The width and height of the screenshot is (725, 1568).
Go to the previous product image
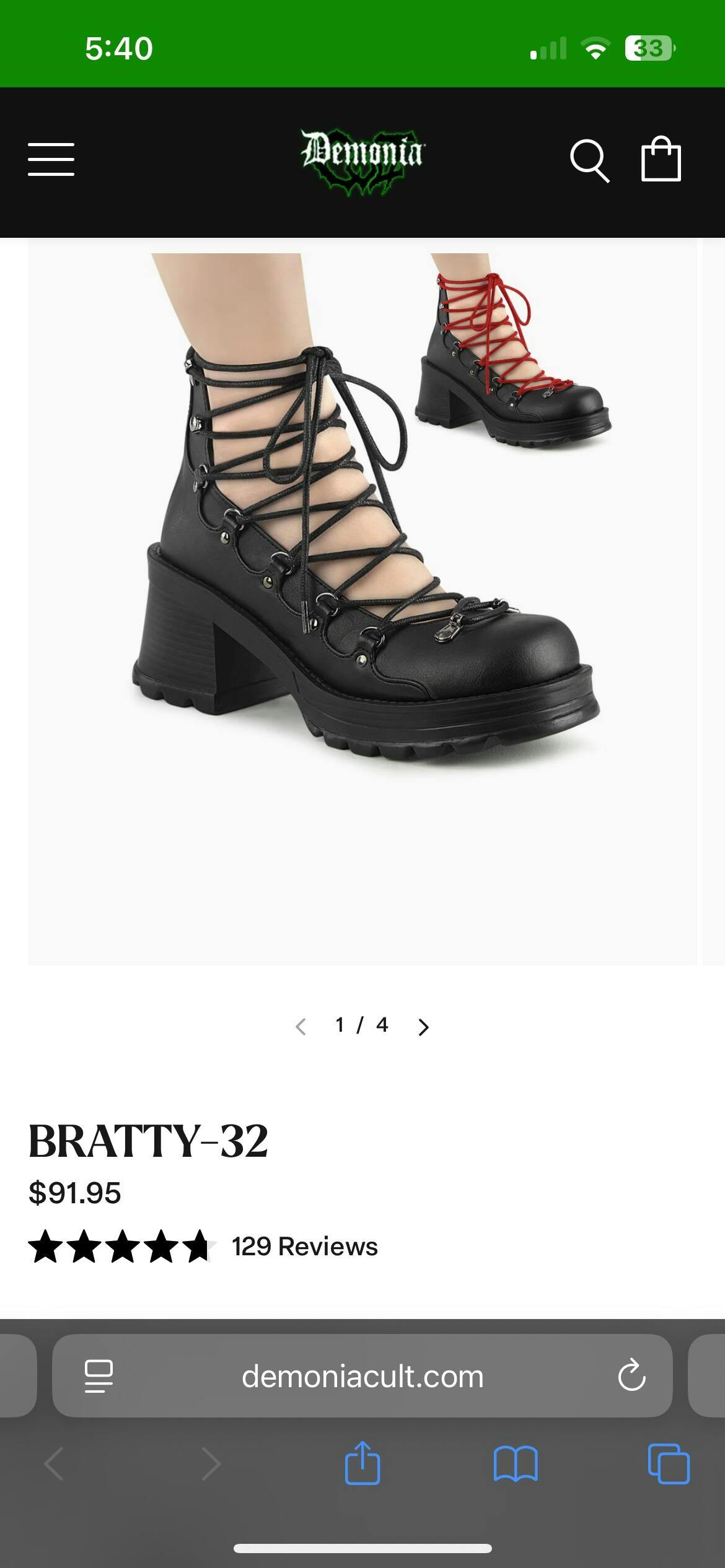[x=301, y=1027]
